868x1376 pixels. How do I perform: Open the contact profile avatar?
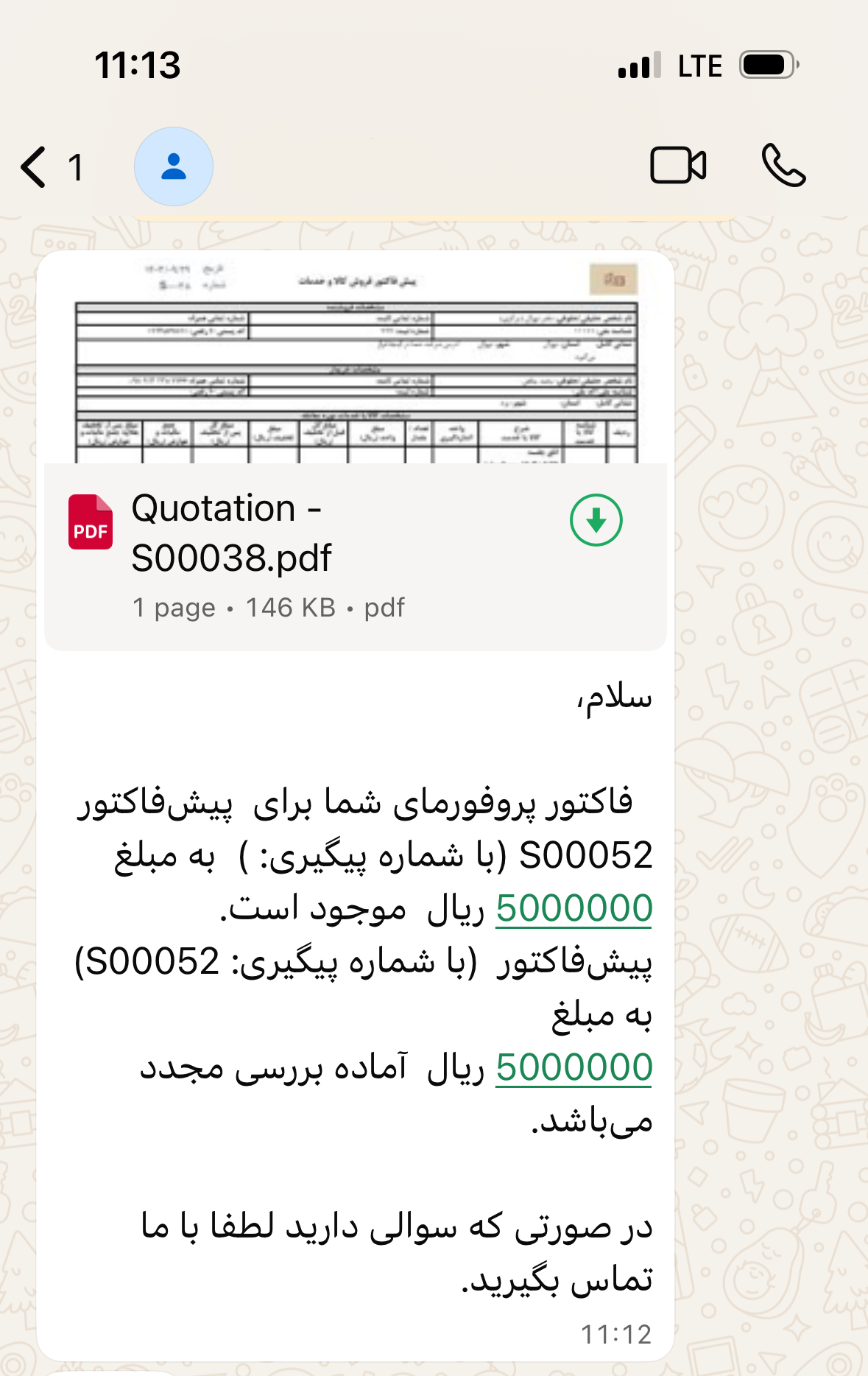174,166
